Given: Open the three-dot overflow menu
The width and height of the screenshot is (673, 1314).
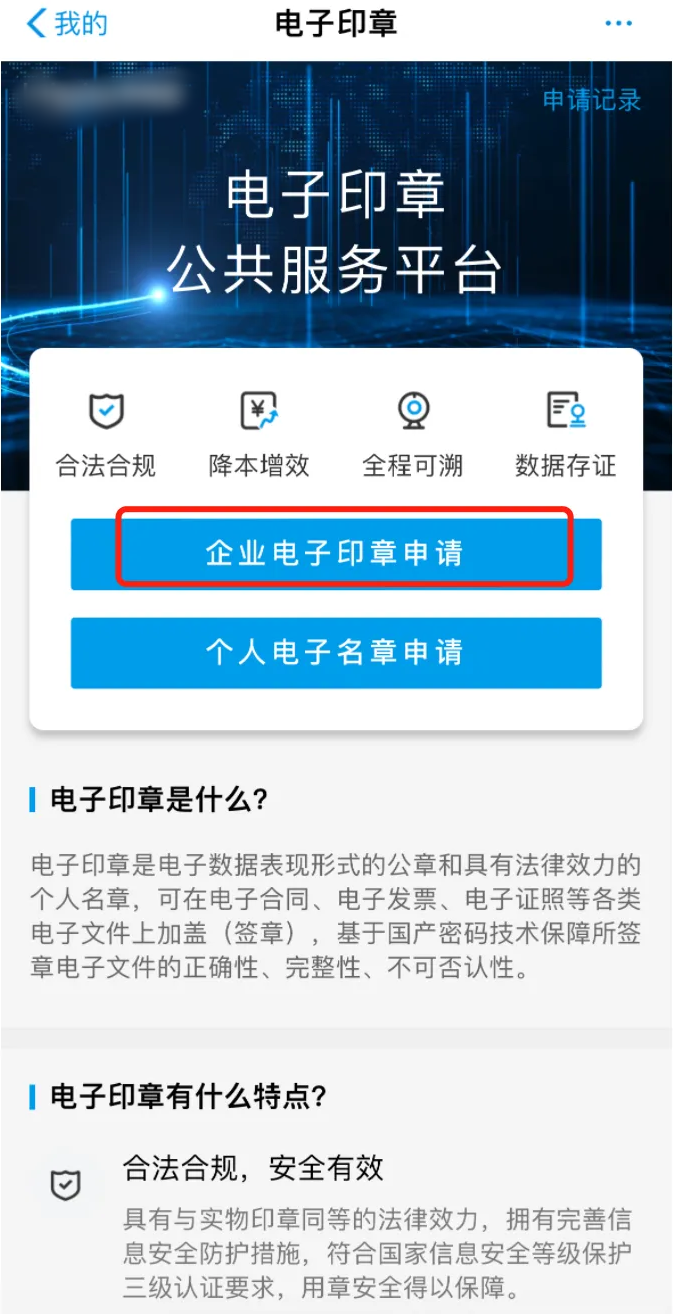Looking at the screenshot, I should pyautogui.click(x=618, y=24).
